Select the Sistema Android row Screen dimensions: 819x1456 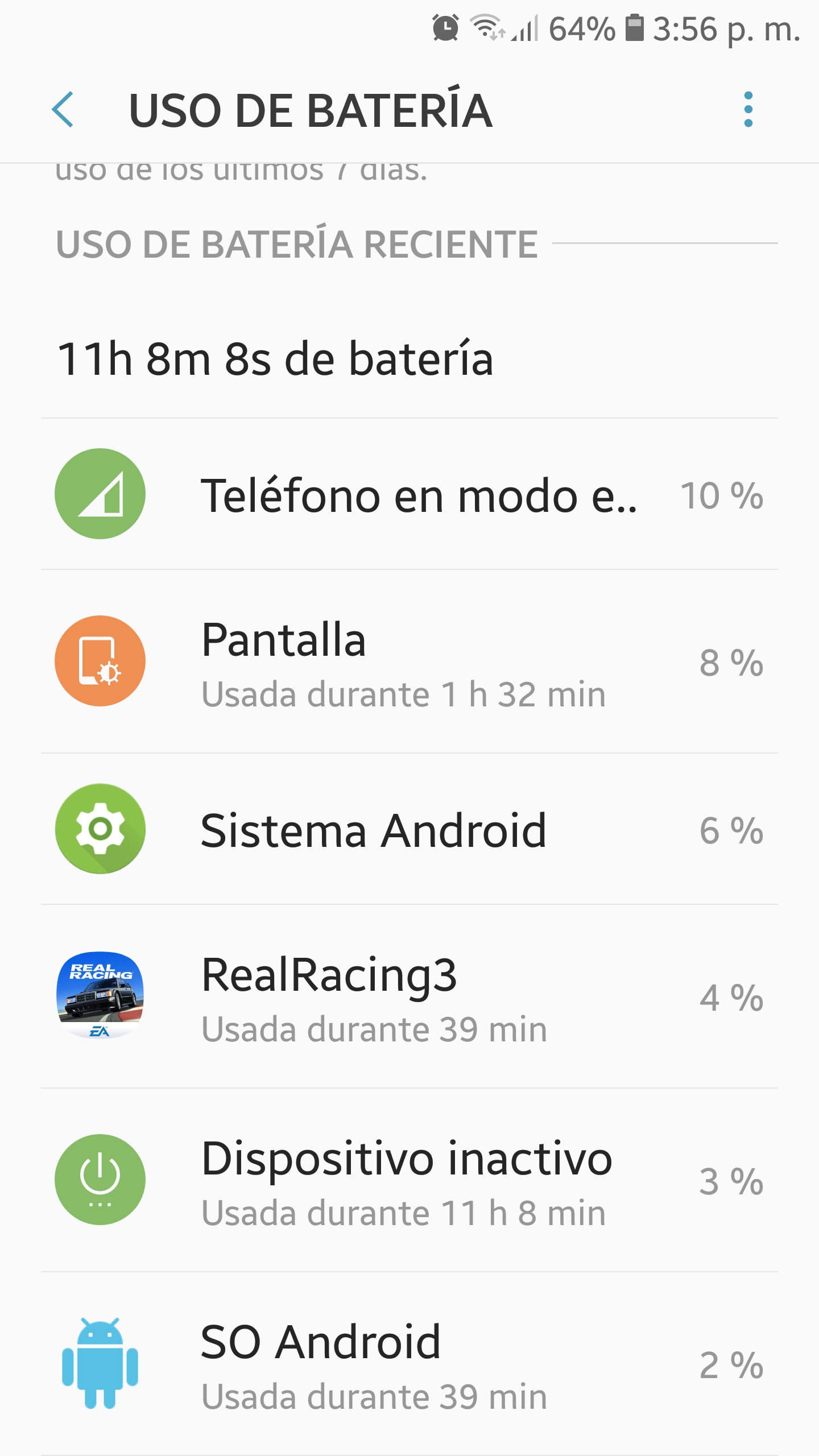click(409, 830)
